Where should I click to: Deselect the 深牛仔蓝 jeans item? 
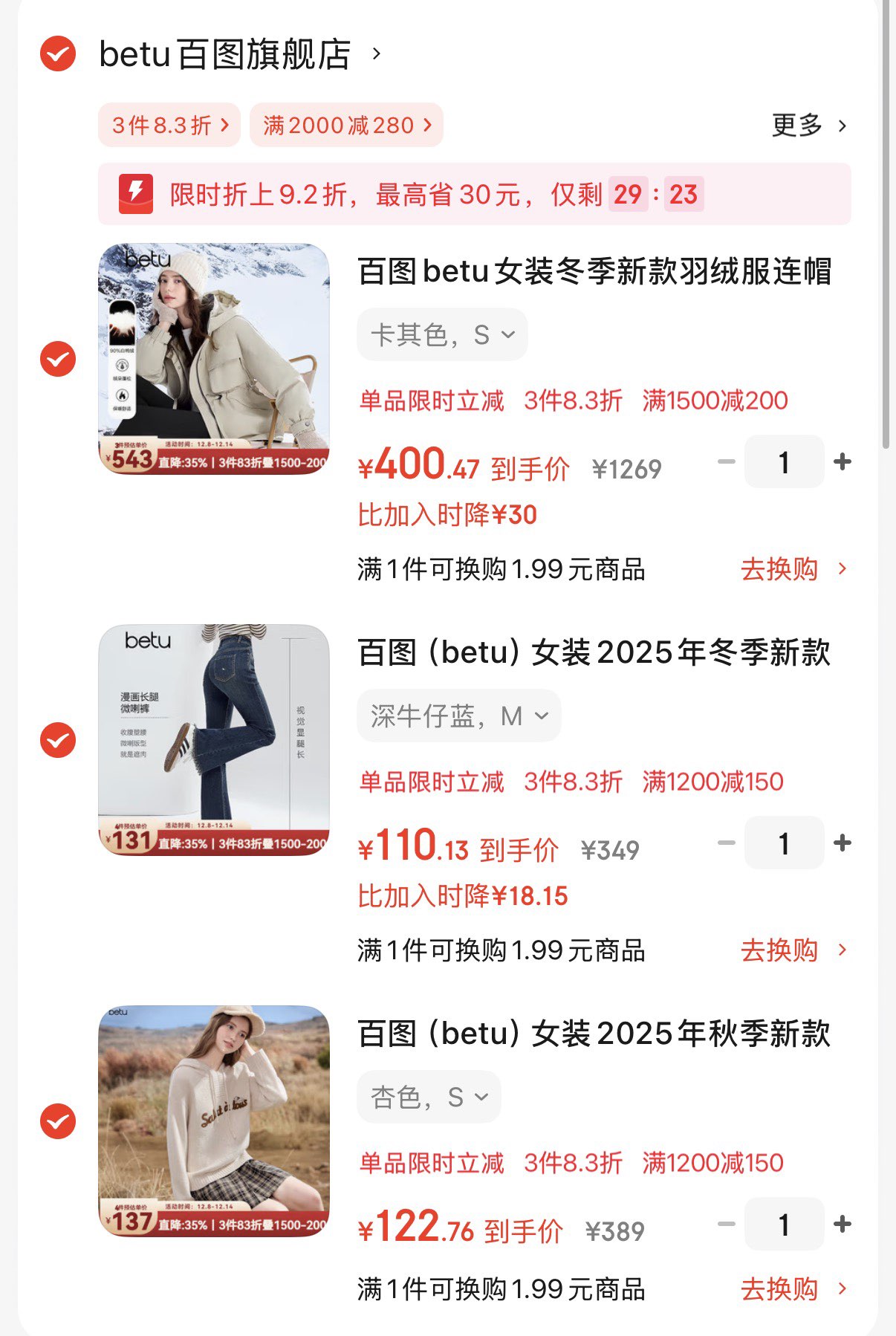point(58,740)
